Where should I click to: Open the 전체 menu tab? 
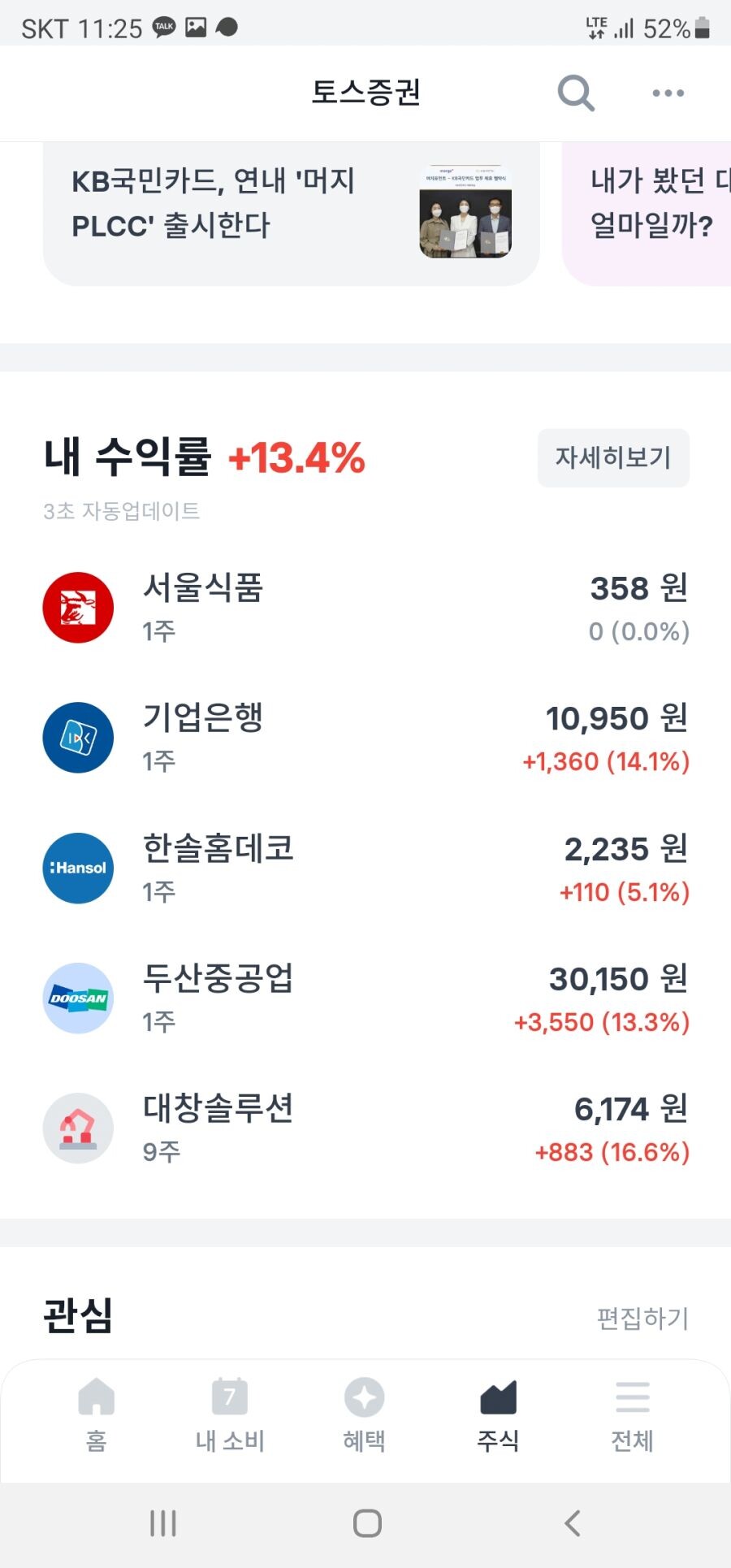click(x=633, y=1397)
